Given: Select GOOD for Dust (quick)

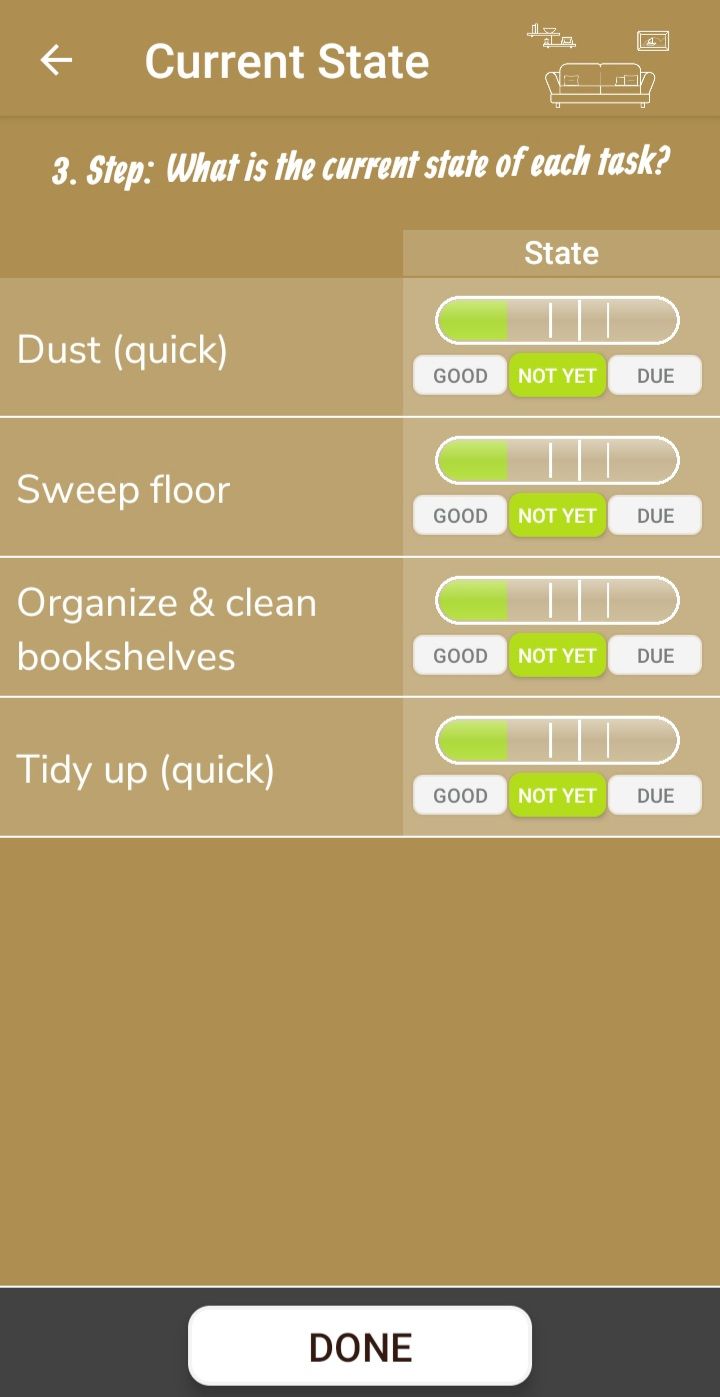Looking at the screenshot, I should coord(459,375).
